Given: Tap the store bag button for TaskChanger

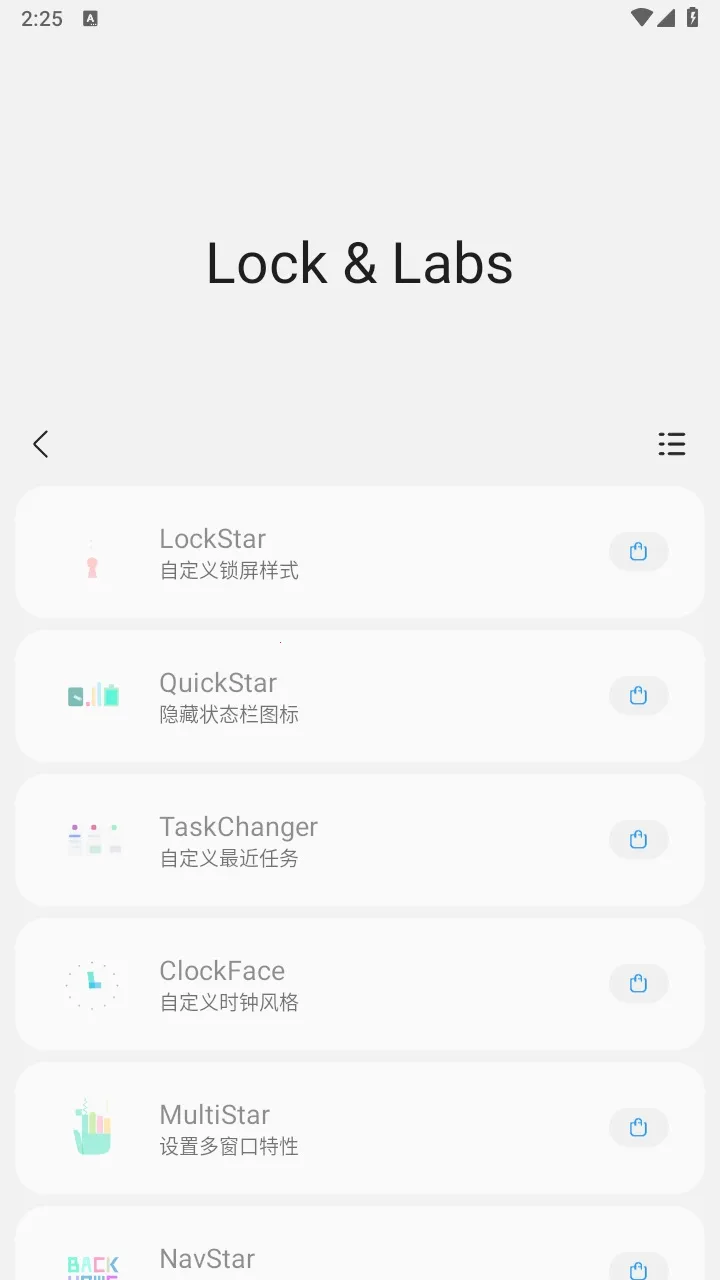Looking at the screenshot, I should (639, 840).
